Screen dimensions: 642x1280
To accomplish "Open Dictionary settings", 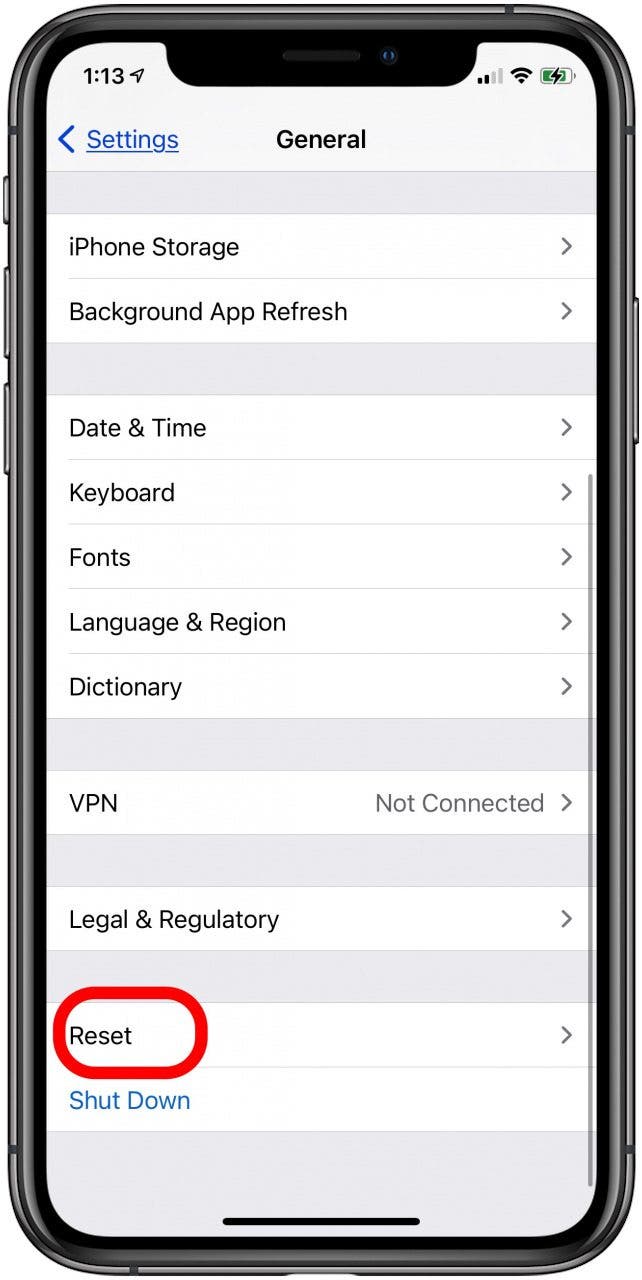I will 320,687.
